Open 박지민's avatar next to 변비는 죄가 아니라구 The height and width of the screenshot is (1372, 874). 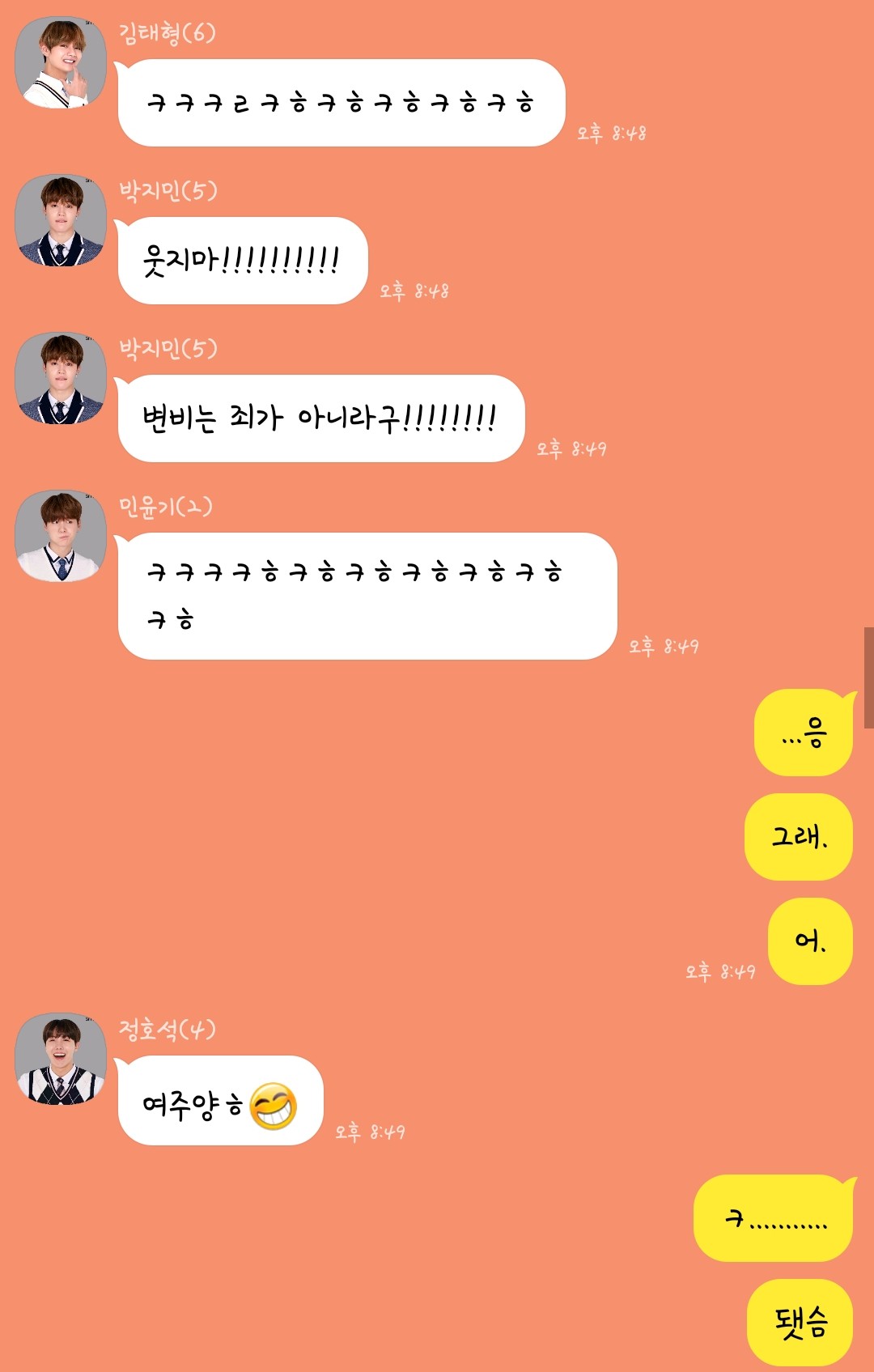[x=61, y=378]
